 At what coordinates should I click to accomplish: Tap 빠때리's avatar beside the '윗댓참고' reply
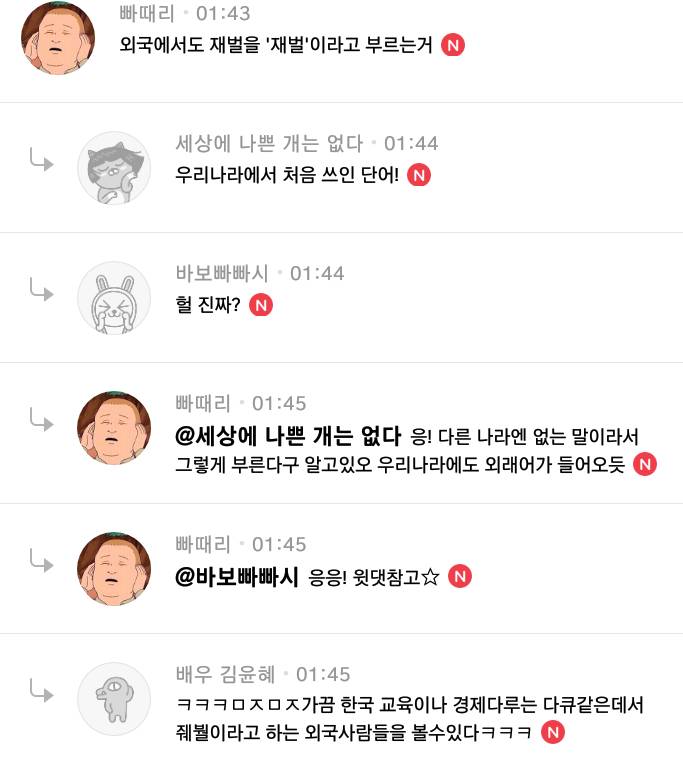pyautogui.click(x=114, y=568)
